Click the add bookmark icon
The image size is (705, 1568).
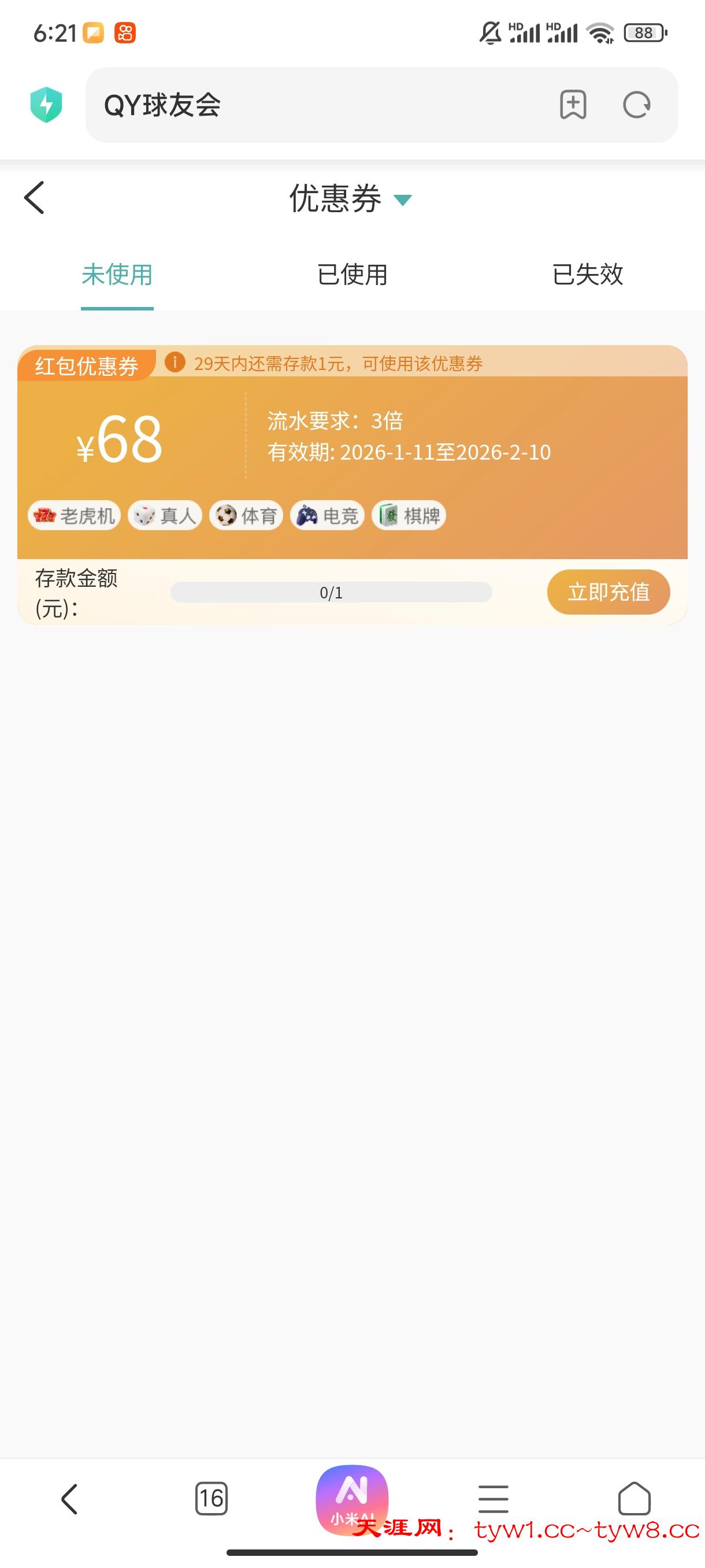[x=573, y=105]
